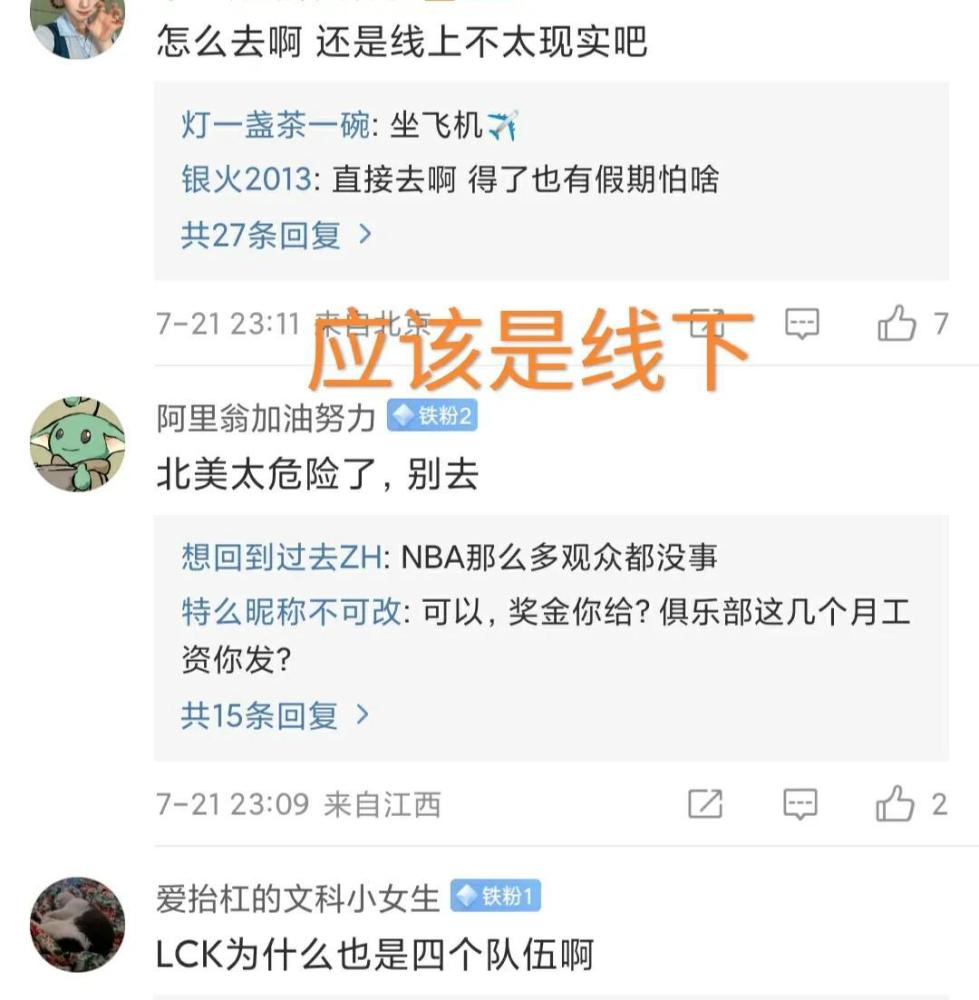Screen dimensions: 979x1000
Task: View 爱抬杠的文科小女生's profile picture
Action: click(x=77, y=924)
